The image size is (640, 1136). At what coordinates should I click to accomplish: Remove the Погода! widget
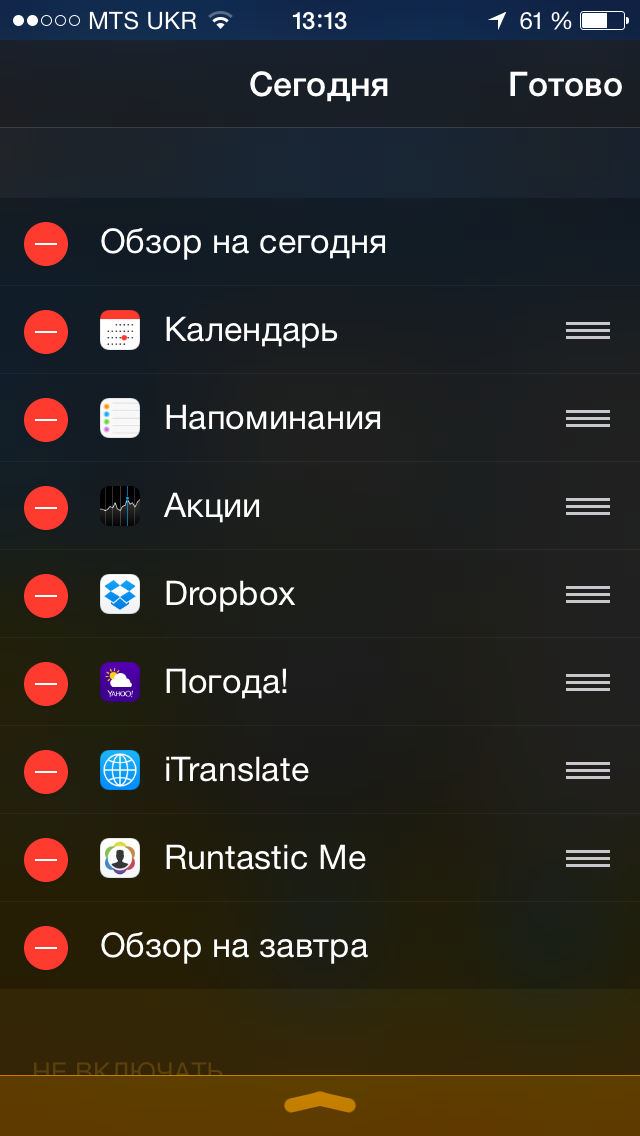tap(46, 683)
